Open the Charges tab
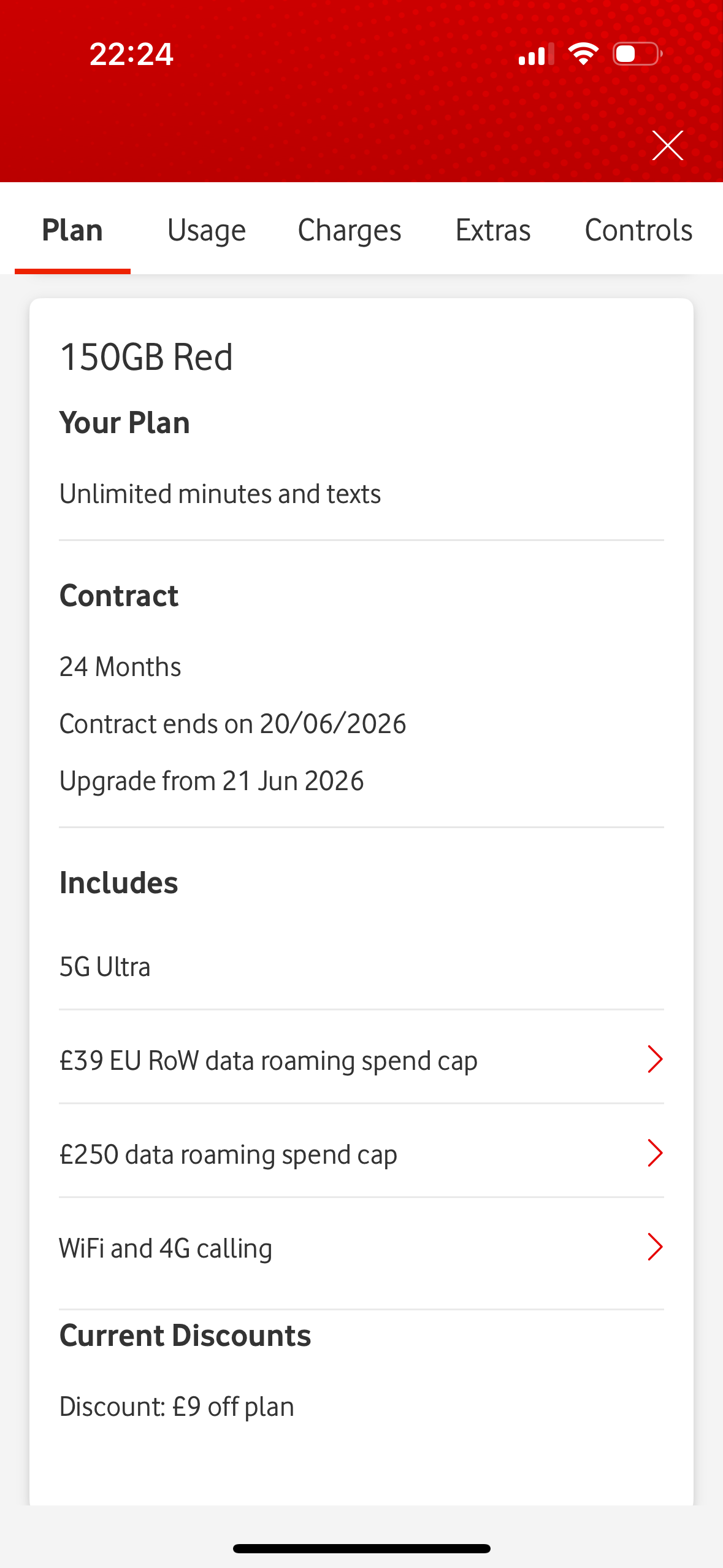This screenshot has width=723, height=1568. click(350, 231)
